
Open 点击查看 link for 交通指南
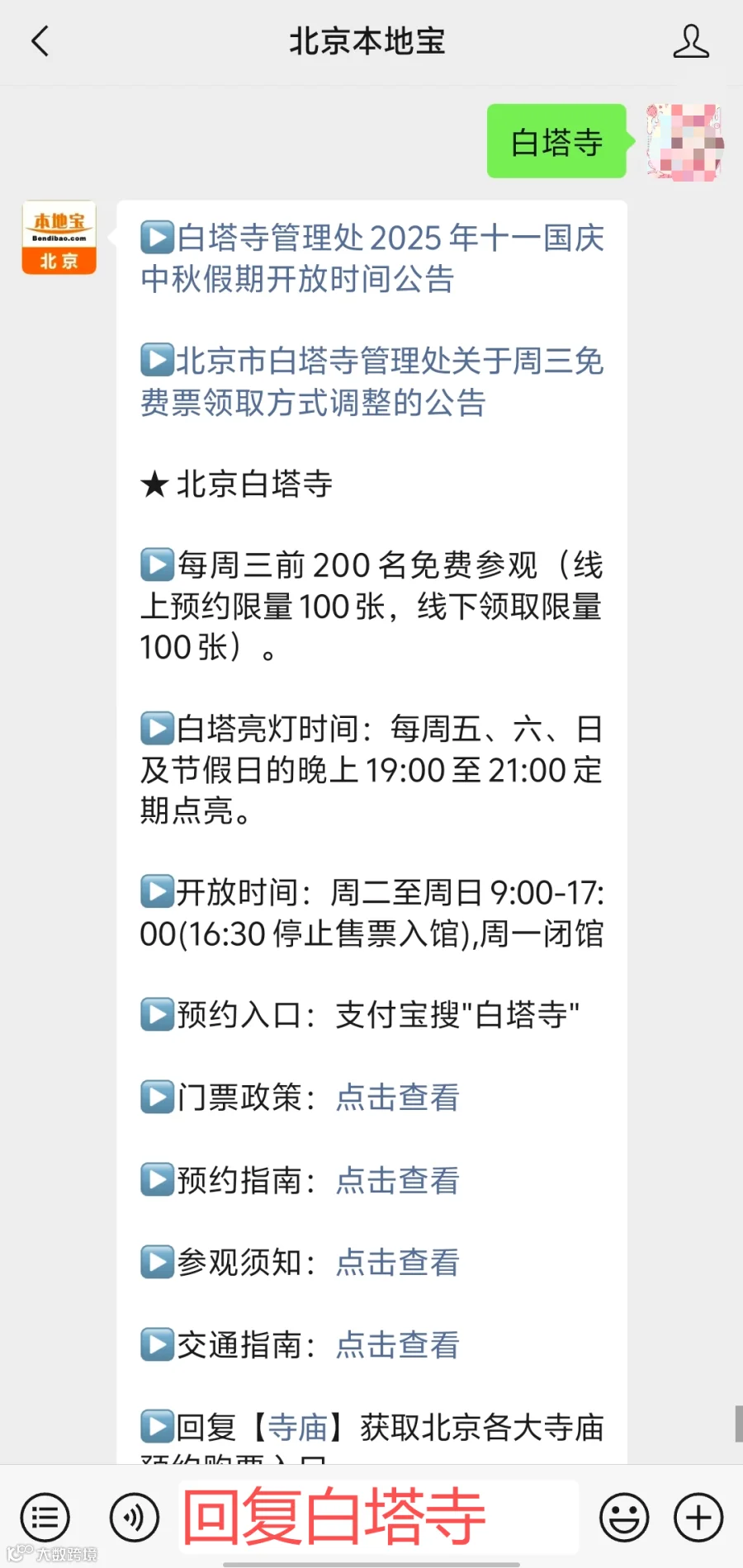coord(396,1345)
